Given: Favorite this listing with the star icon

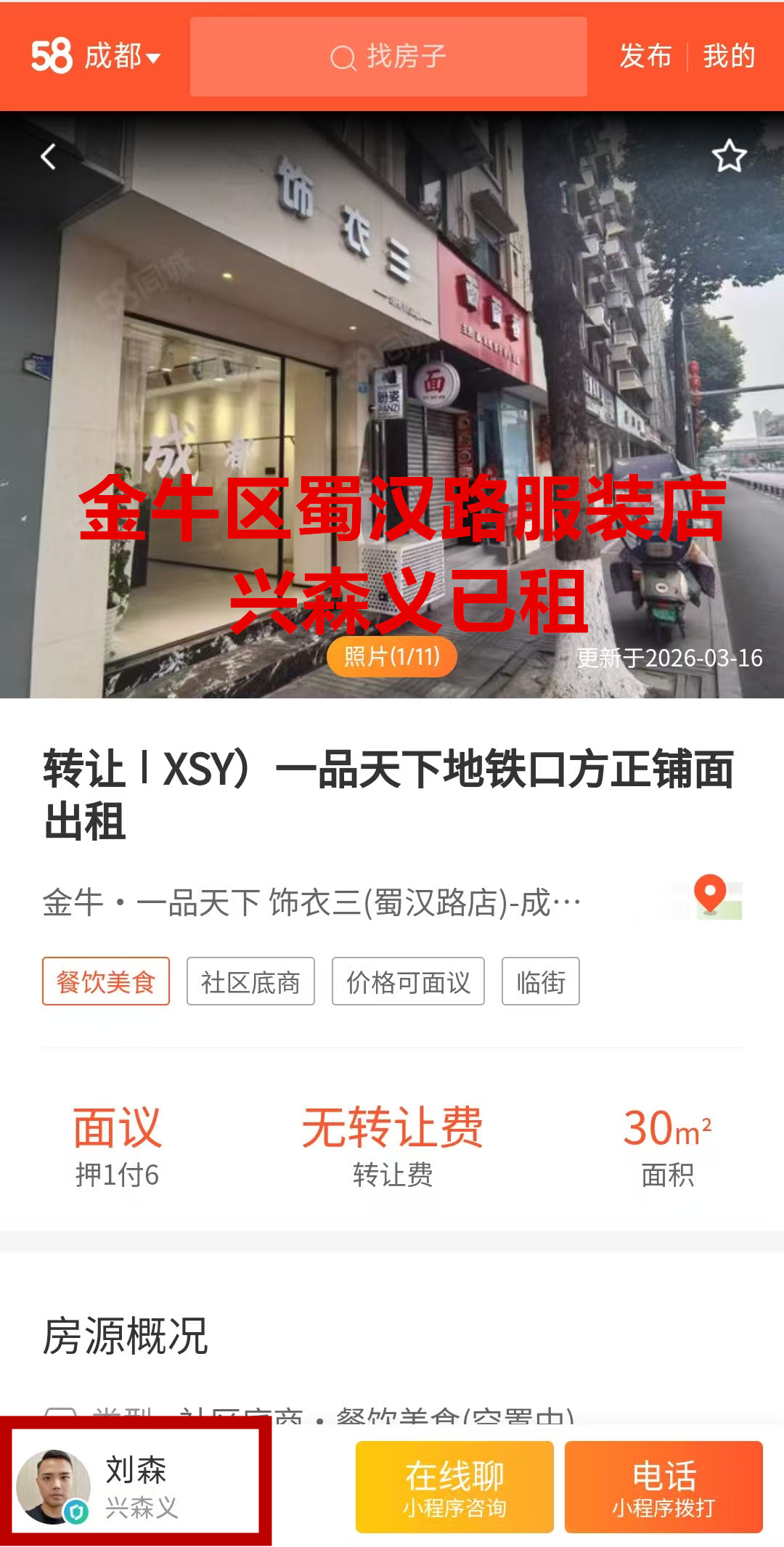Looking at the screenshot, I should [729, 156].
